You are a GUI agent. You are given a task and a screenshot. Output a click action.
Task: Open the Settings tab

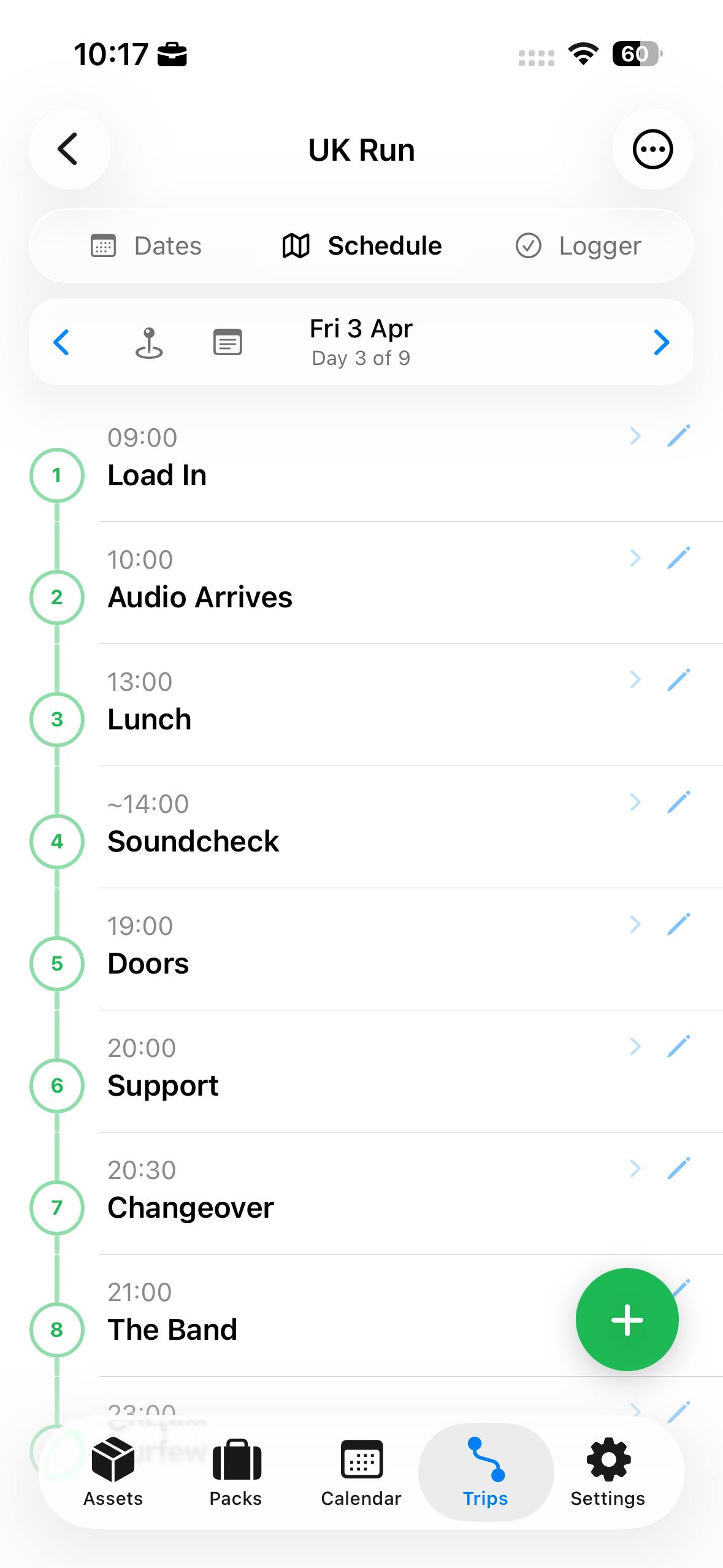608,1472
